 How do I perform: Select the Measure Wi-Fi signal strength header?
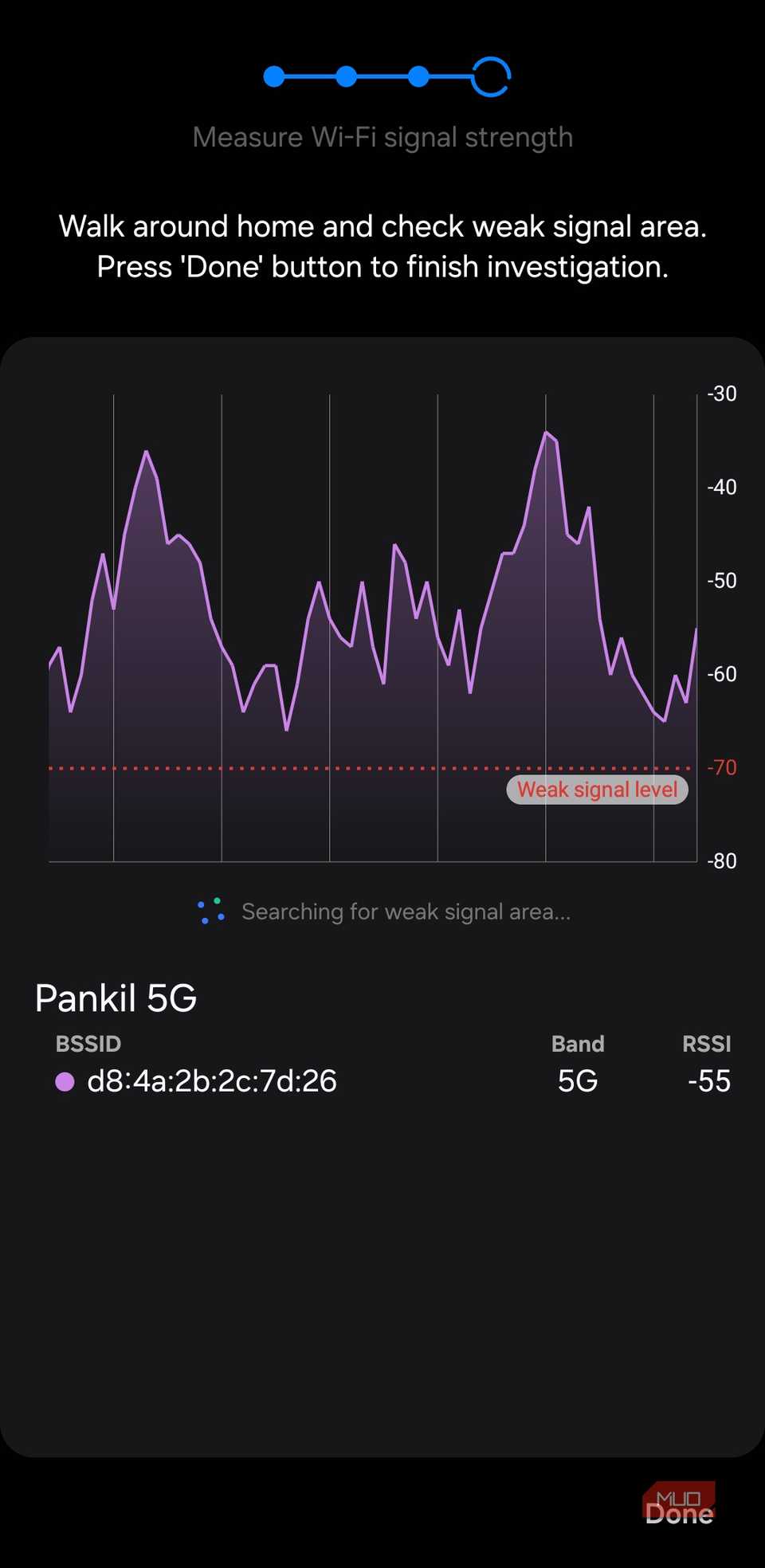tap(382, 136)
